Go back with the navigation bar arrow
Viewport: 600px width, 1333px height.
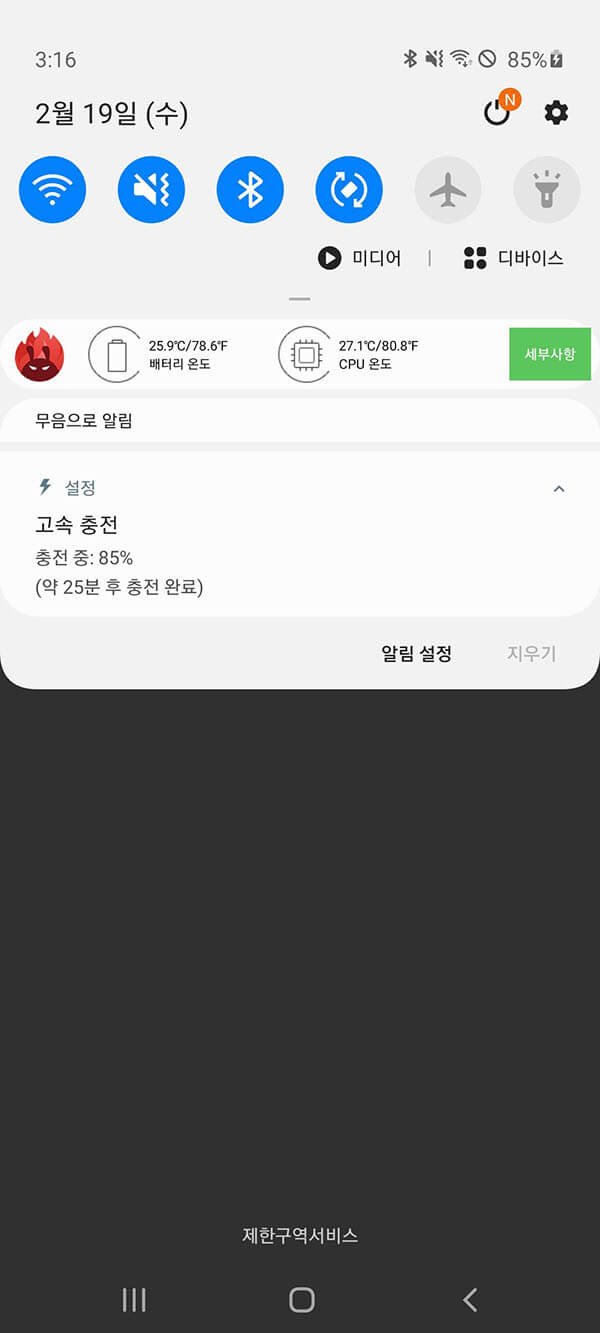(x=470, y=1299)
